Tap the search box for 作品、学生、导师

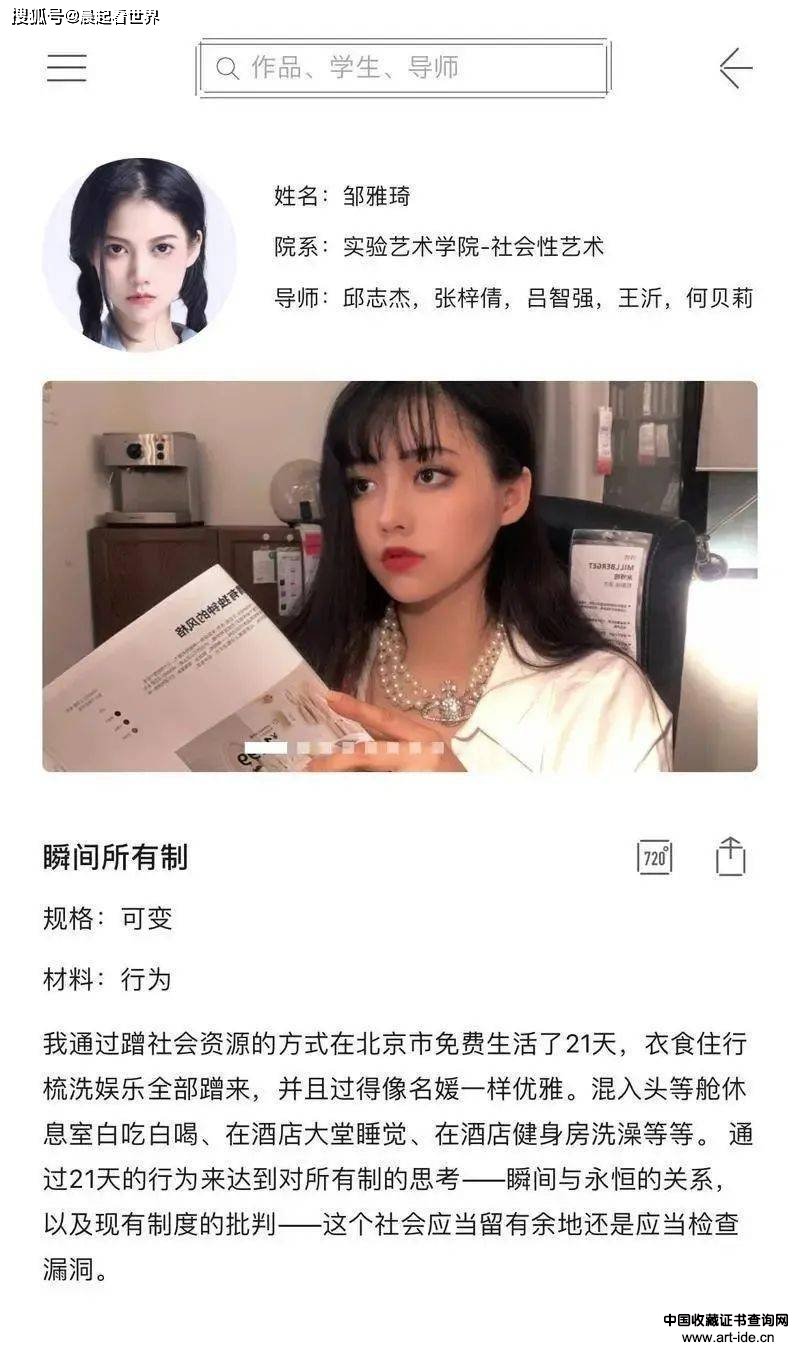(403, 68)
